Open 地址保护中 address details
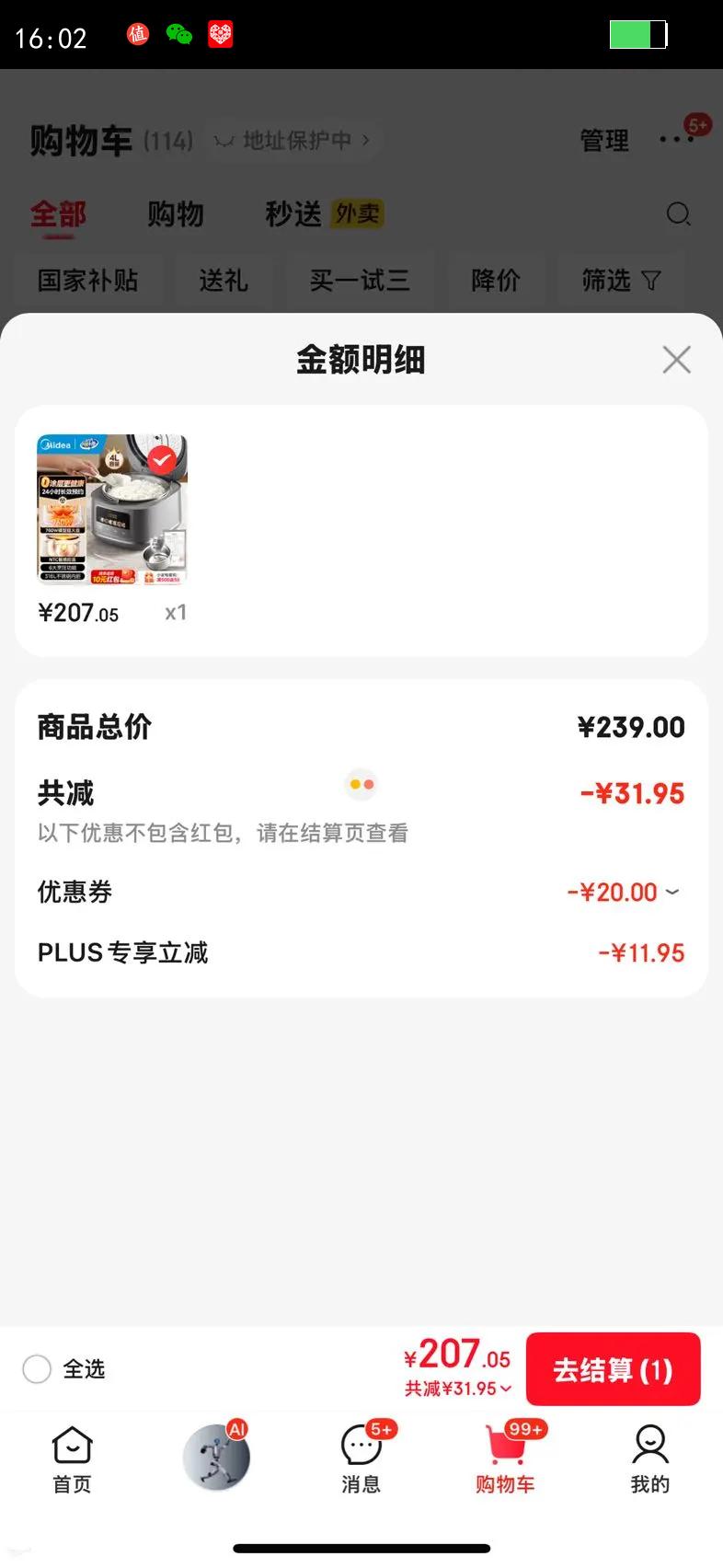The image size is (723, 1568). (294, 139)
